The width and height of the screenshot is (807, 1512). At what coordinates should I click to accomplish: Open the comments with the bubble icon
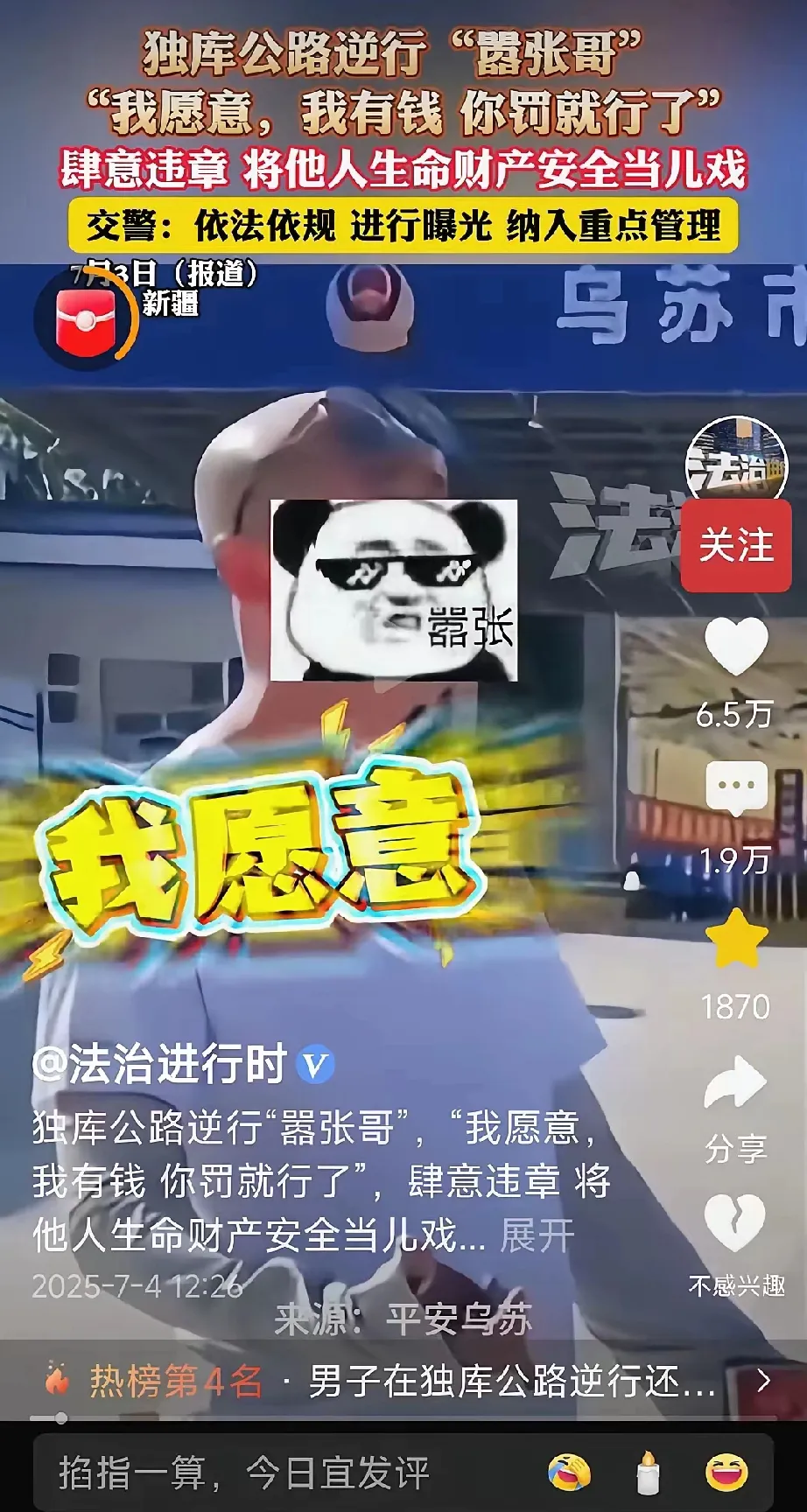pyautogui.click(x=736, y=787)
